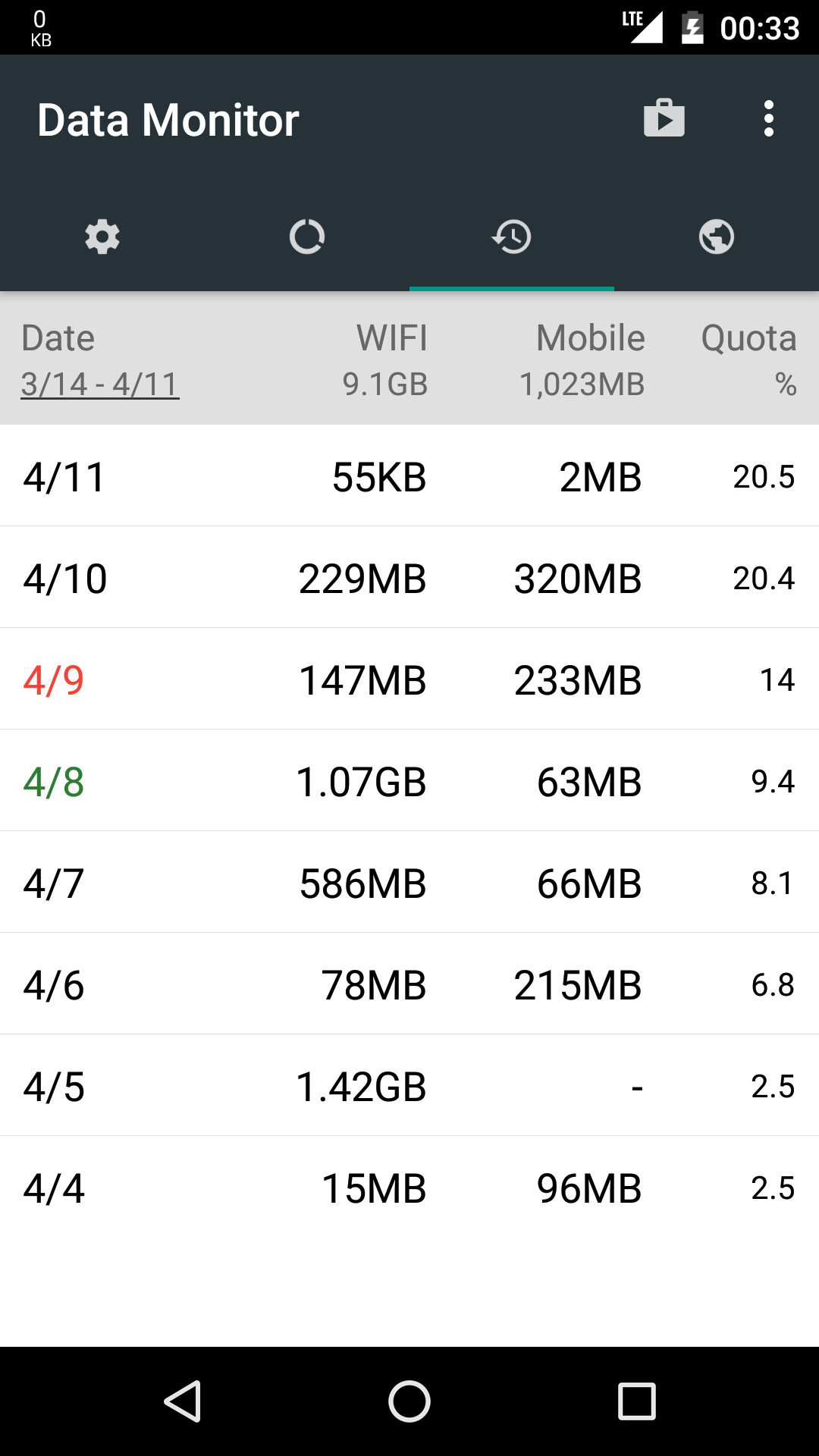Select the 4/5 row with 1.42GB WIFI
The width and height of the screenshot is (819, 1456).
tap(409, 1086)
